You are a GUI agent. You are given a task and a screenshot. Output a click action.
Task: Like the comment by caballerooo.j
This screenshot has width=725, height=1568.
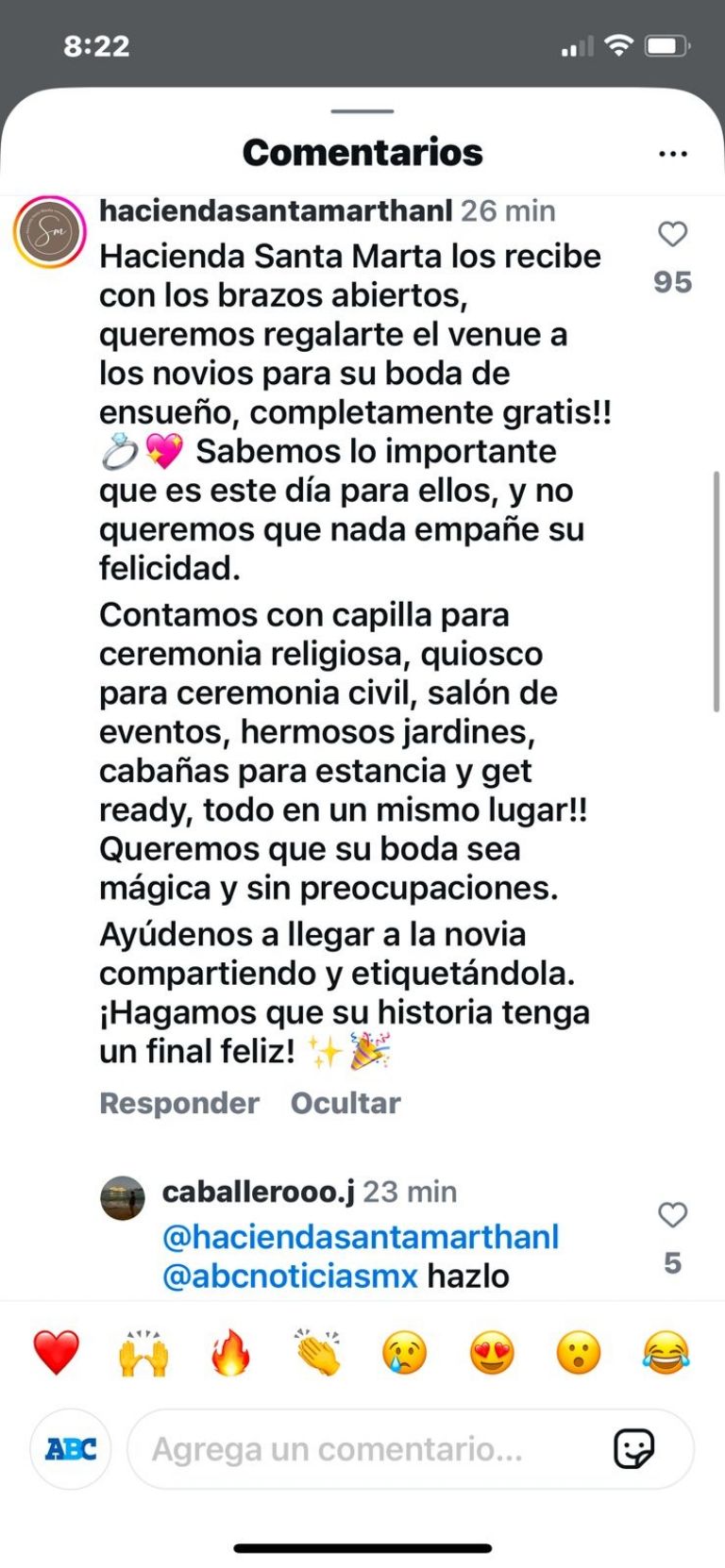[x=672, y=1215]
